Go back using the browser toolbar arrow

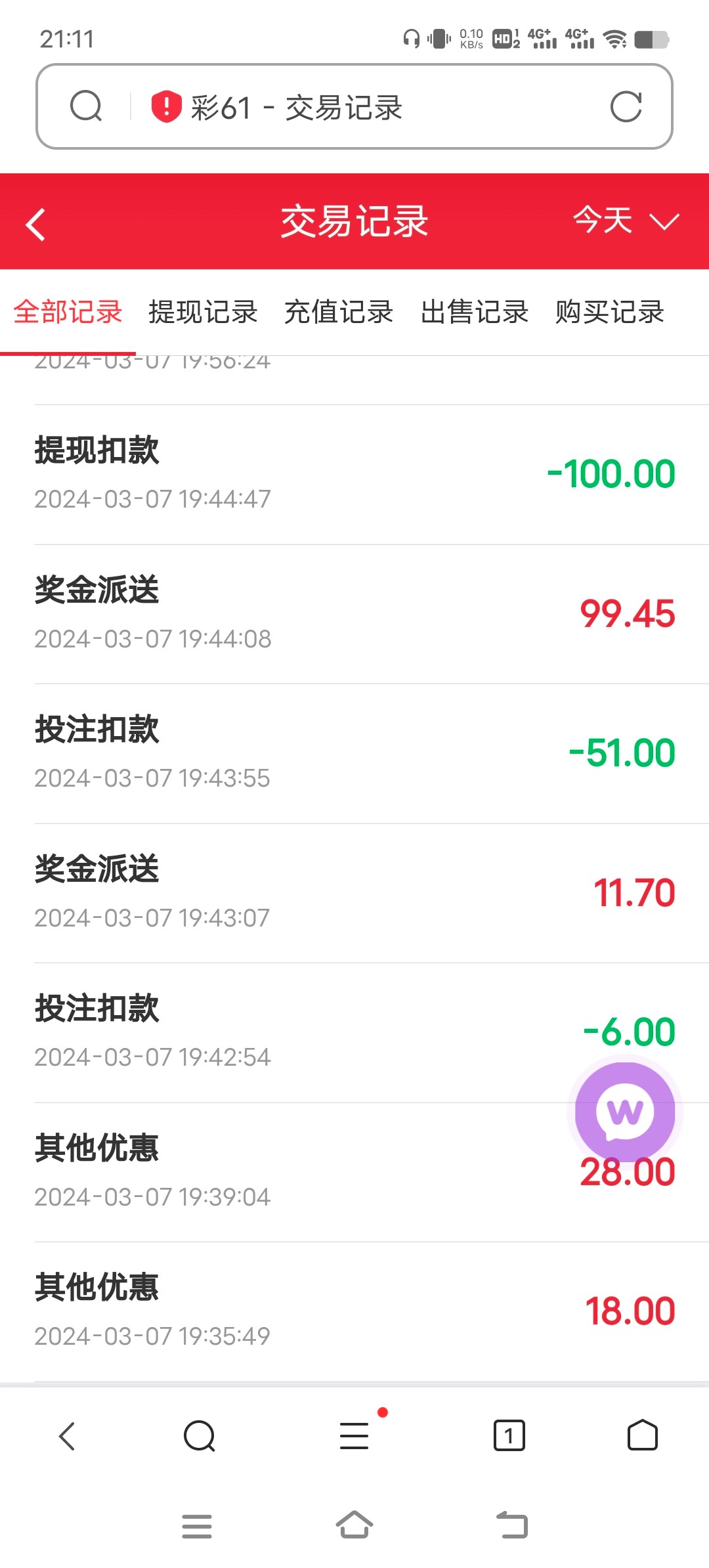tap(67, 1435)
